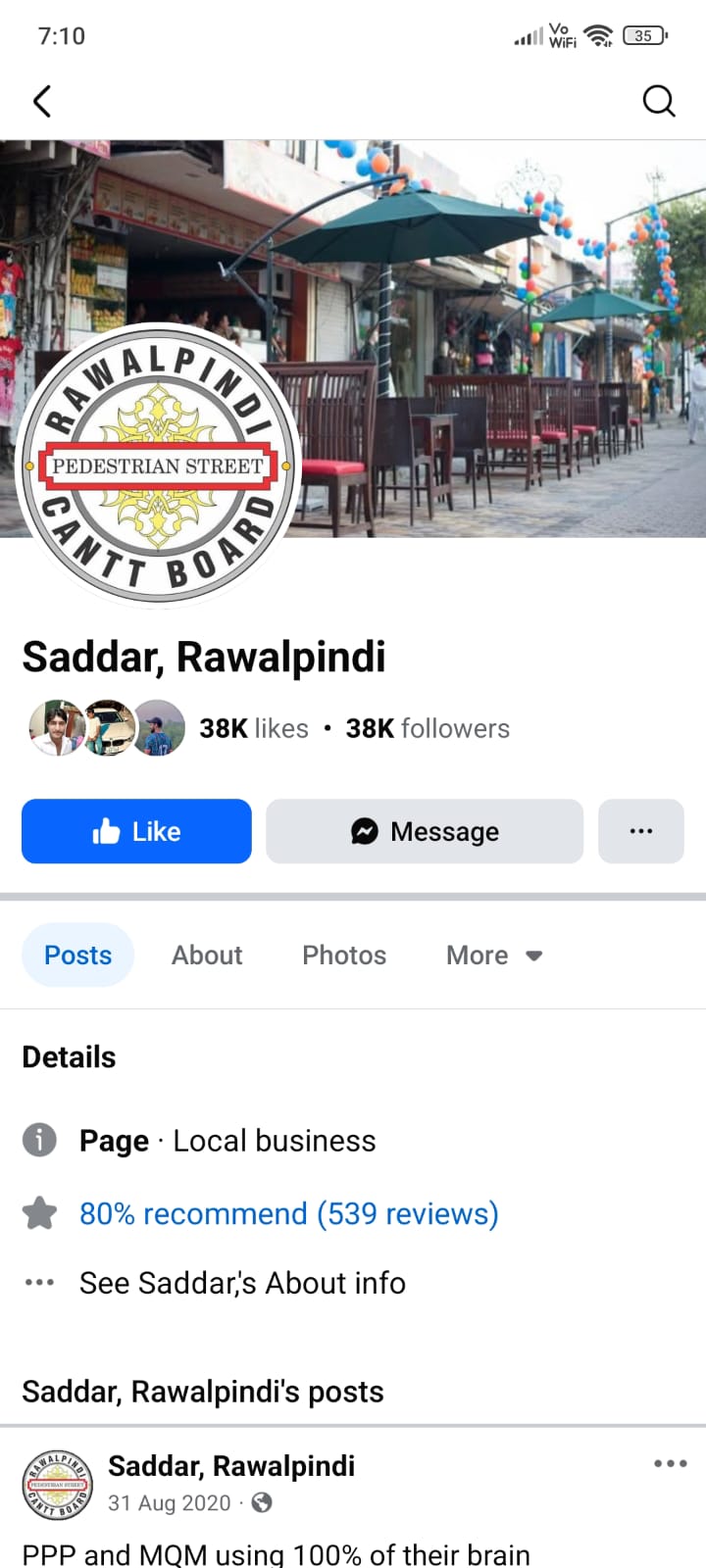Click the star icon beside recommendations

click(x=39, y=1213)
